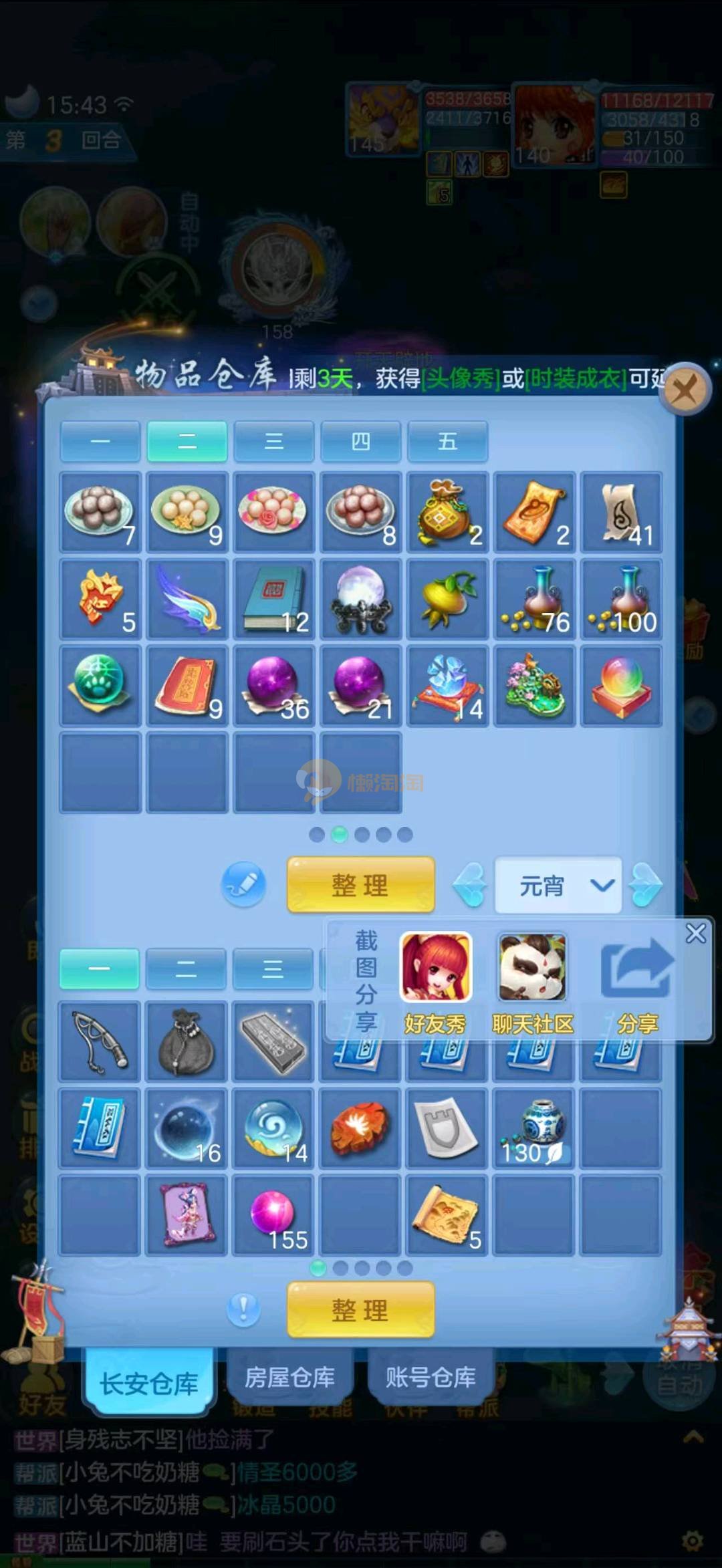This screenshot has height=1568, width=722.
Task: Switch to warehouse page 三
Action: pyautogui.click(x=273, y=442)
